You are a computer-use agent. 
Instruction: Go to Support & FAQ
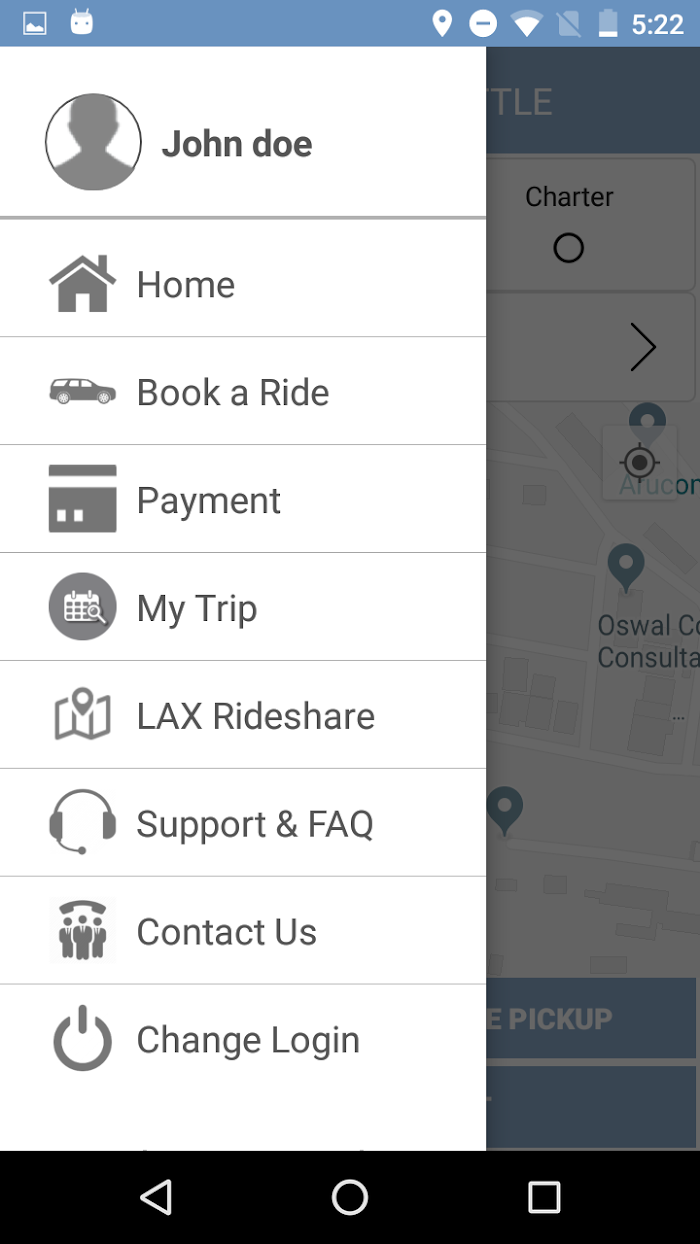243,824
